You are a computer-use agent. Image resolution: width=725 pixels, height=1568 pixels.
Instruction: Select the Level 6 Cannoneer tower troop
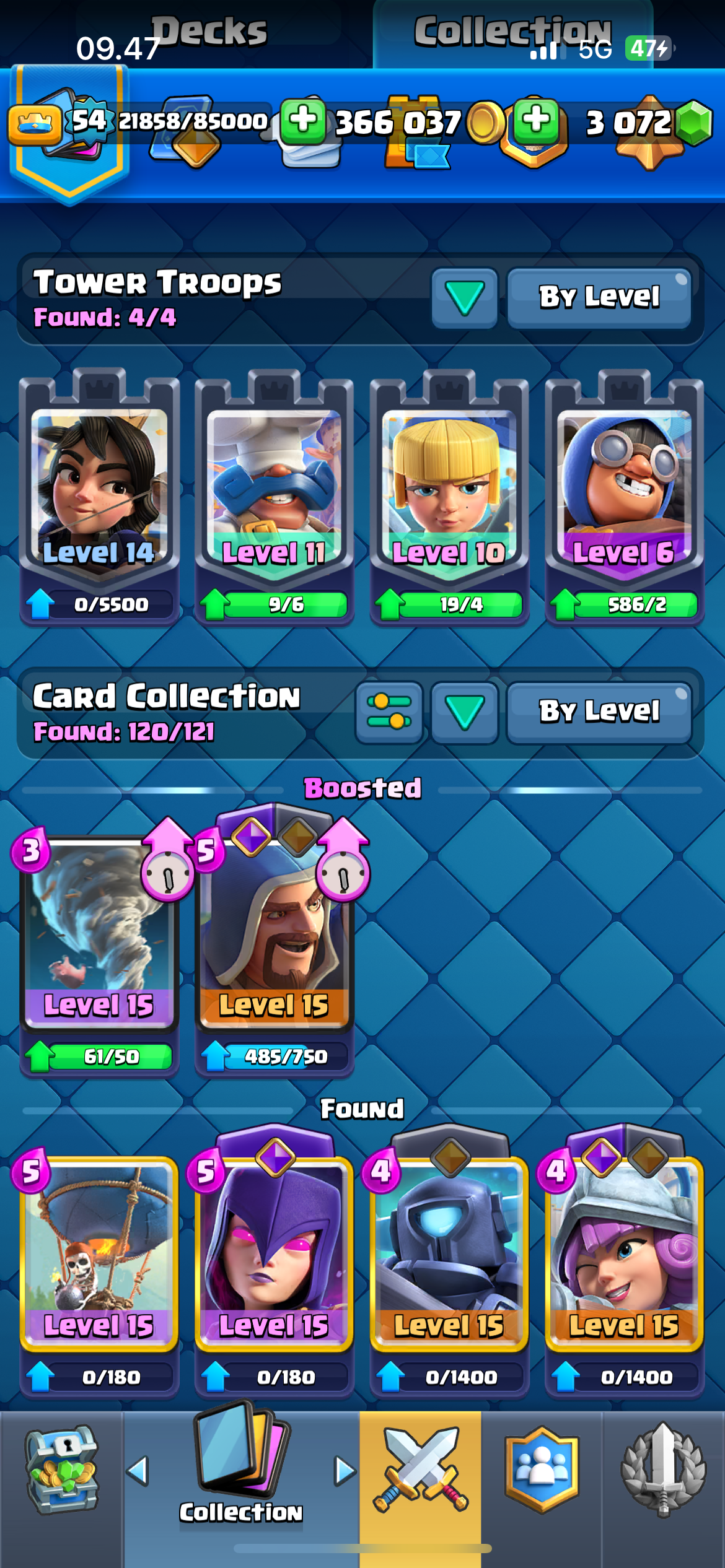[x=624, y=495]
